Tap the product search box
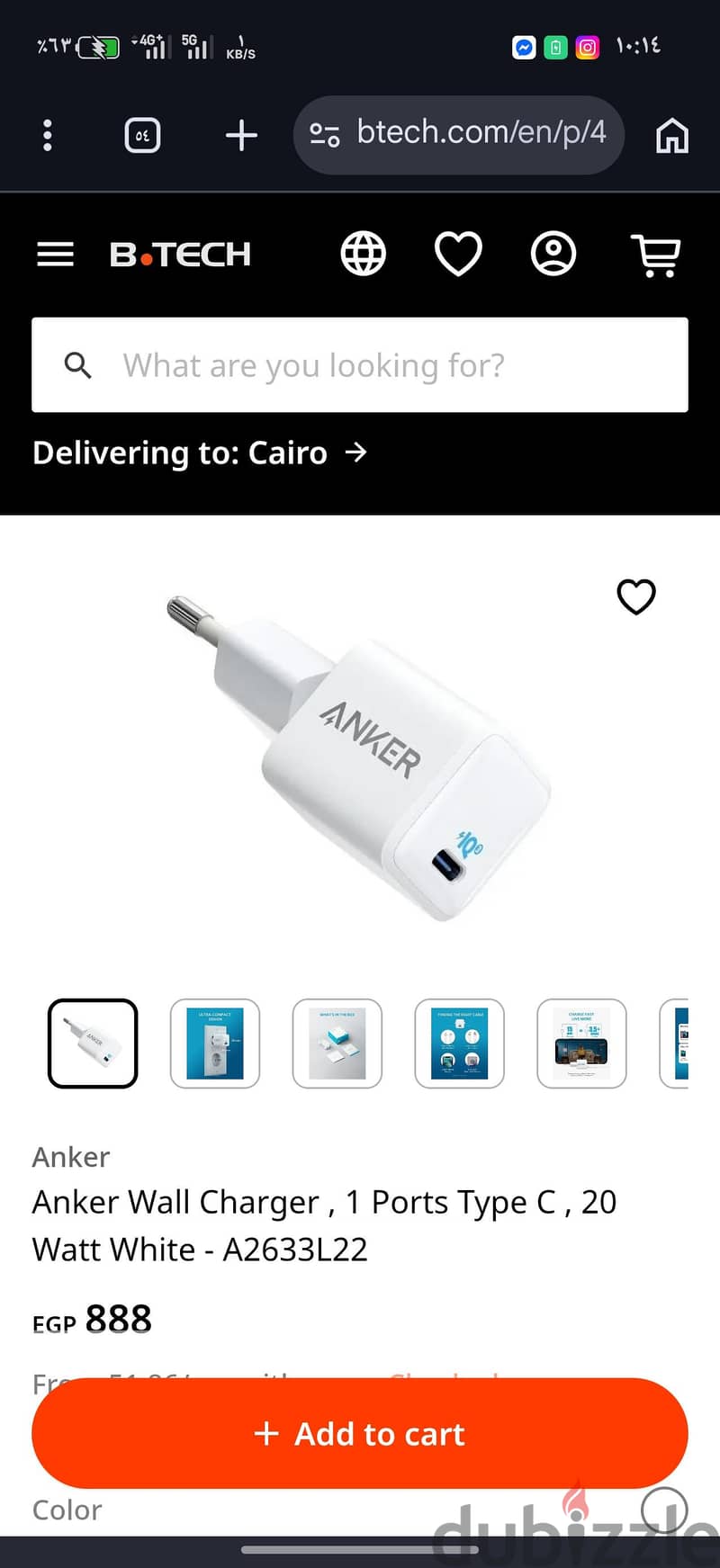This screenshot has width=720, height=1568. click(360, 365)
